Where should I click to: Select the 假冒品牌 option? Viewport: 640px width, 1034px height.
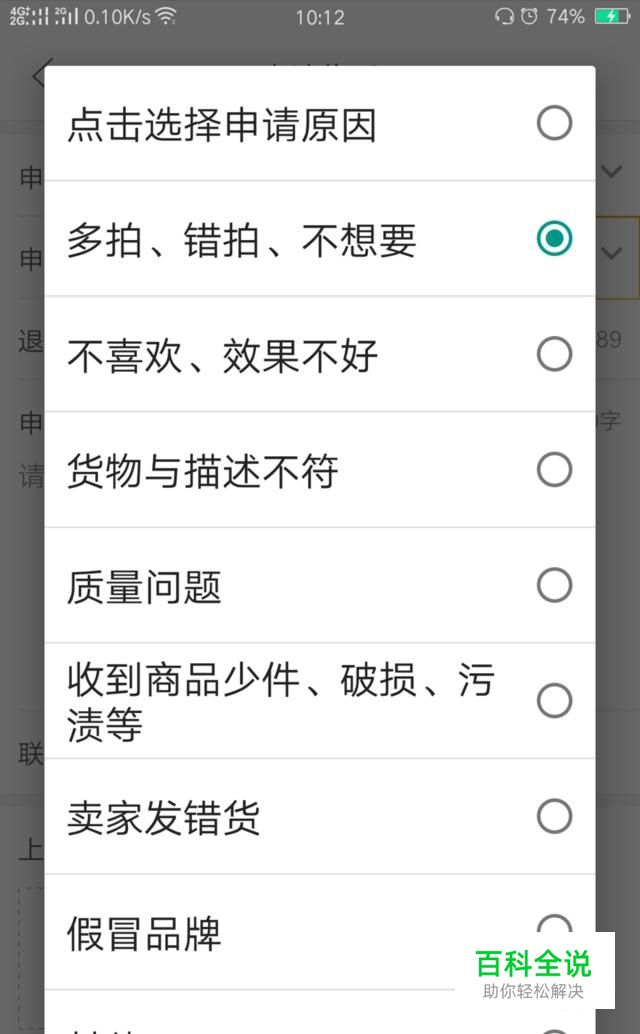pos(320,932)
